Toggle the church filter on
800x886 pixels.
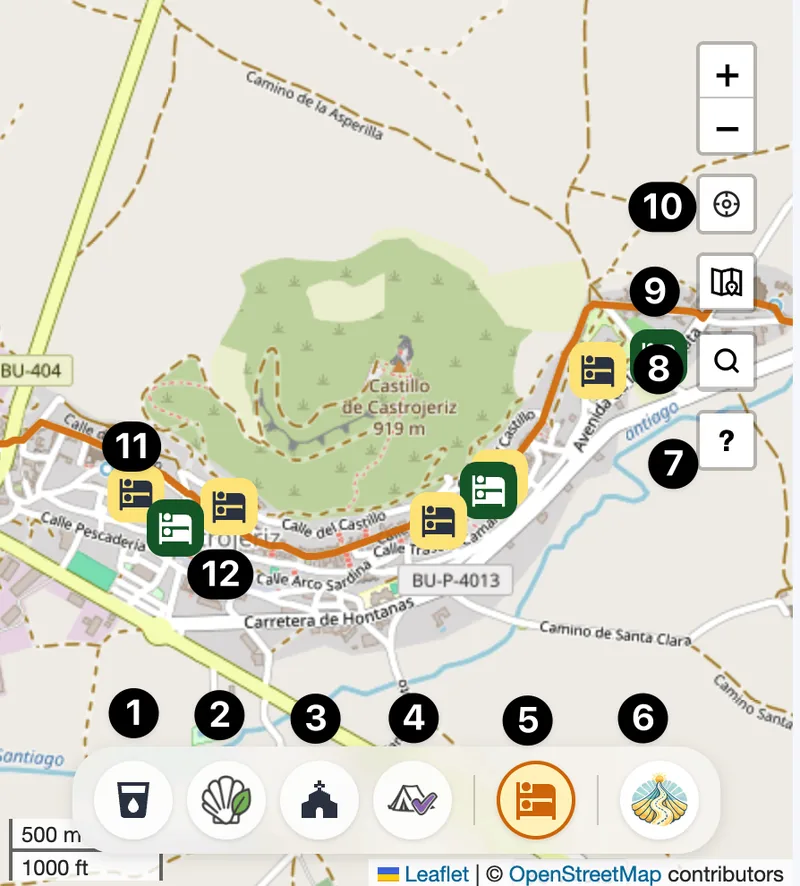[x=316, y=798]
